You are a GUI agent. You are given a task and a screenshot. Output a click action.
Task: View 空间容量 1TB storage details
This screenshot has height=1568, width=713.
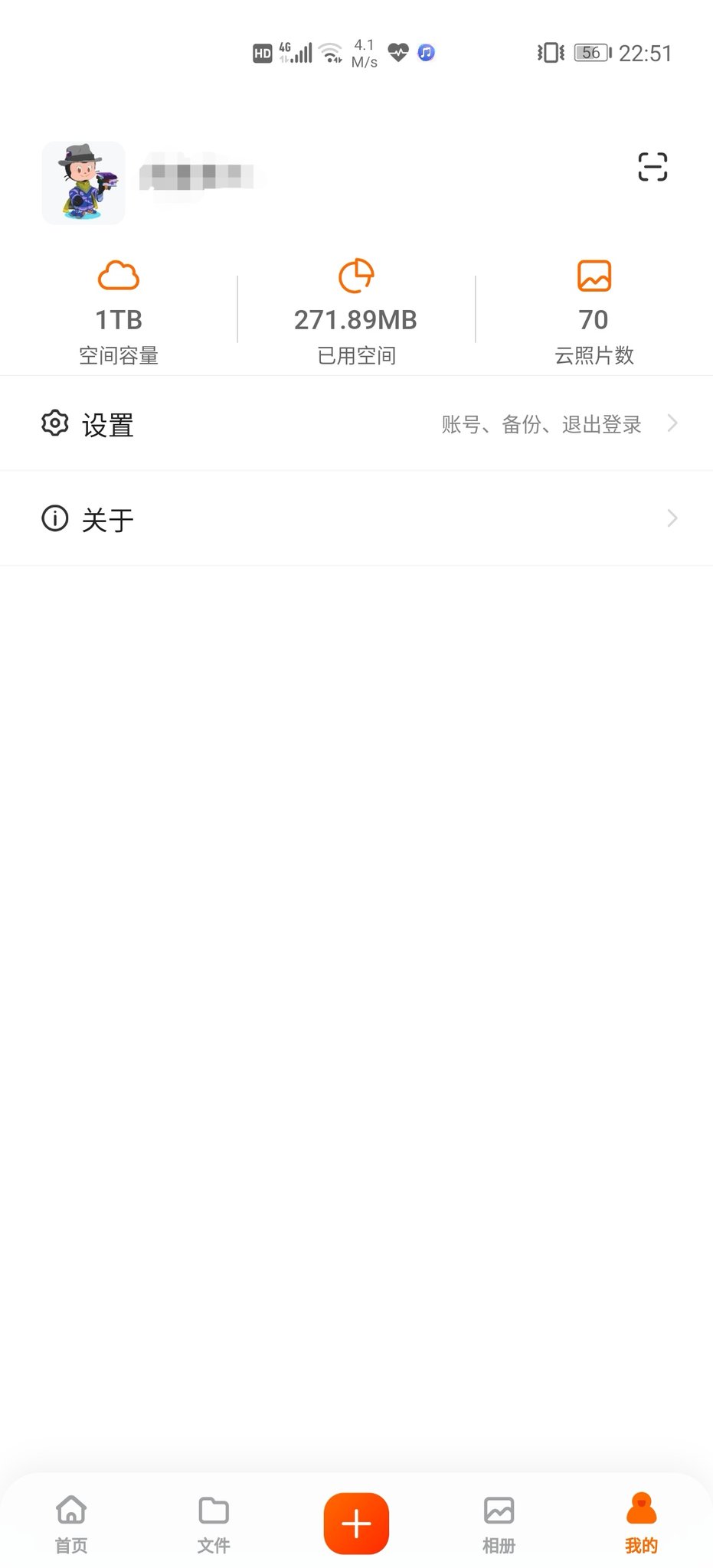coord(119,313)
